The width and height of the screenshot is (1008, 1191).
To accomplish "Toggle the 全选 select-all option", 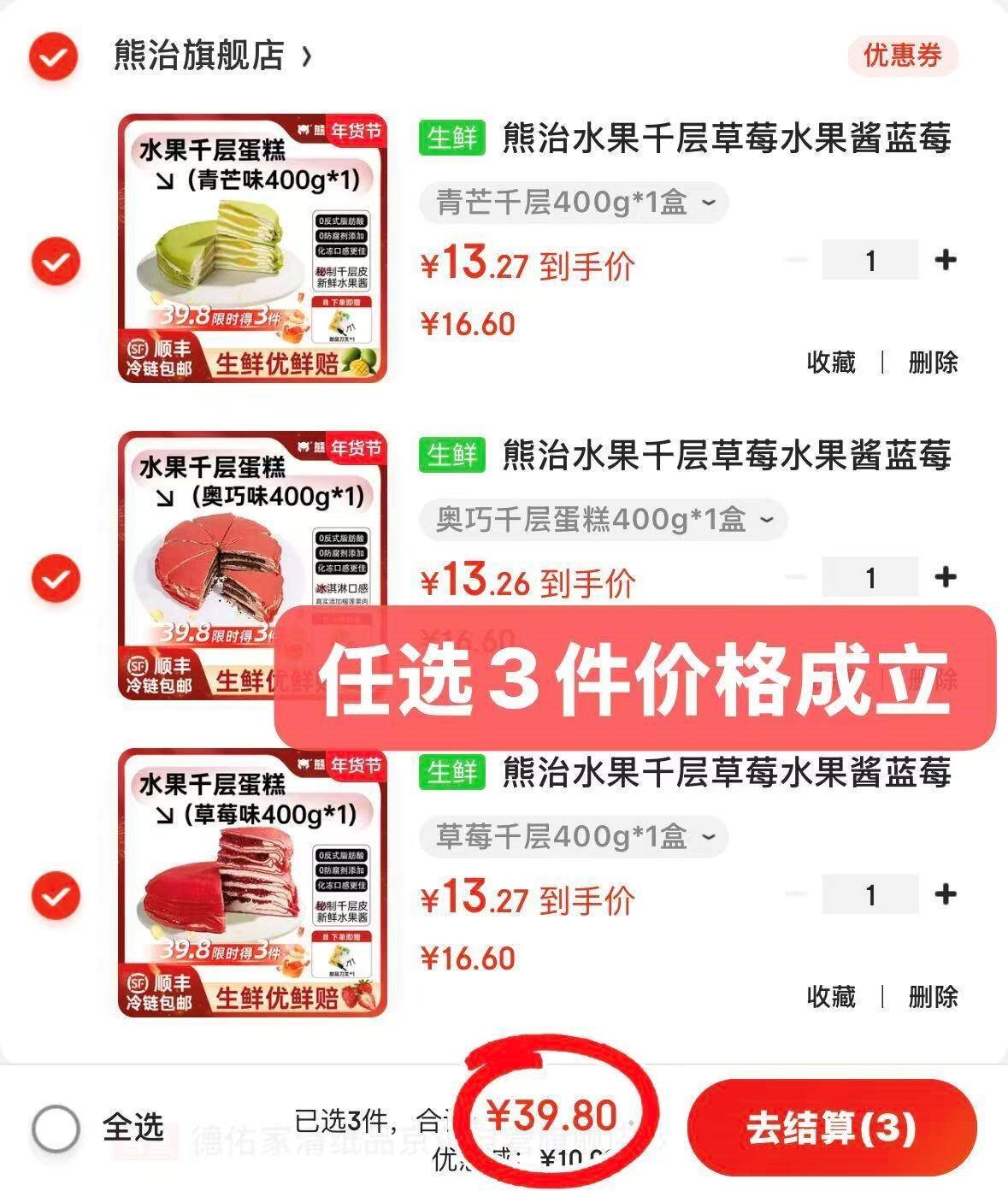I will point(56,1129).
